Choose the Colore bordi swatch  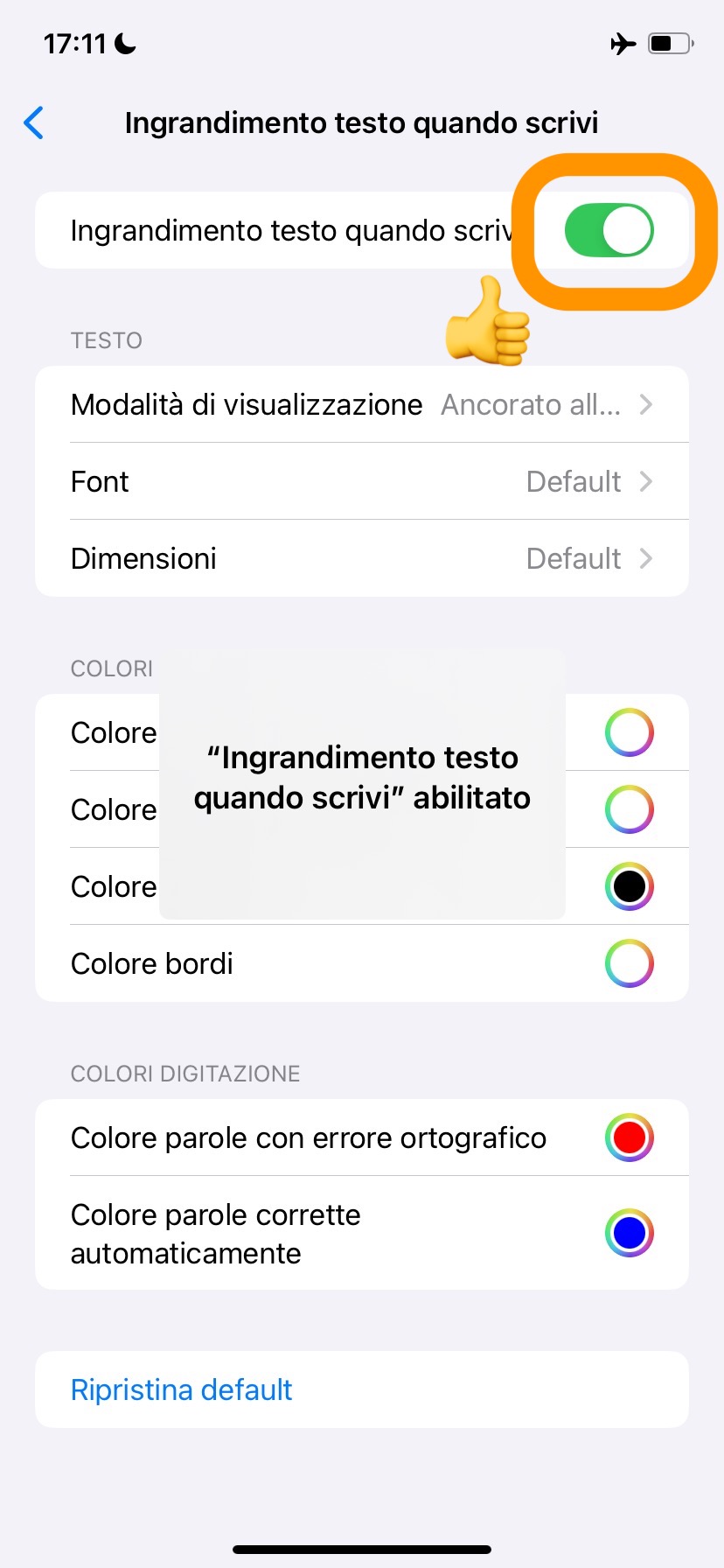(x=629, y=963)
